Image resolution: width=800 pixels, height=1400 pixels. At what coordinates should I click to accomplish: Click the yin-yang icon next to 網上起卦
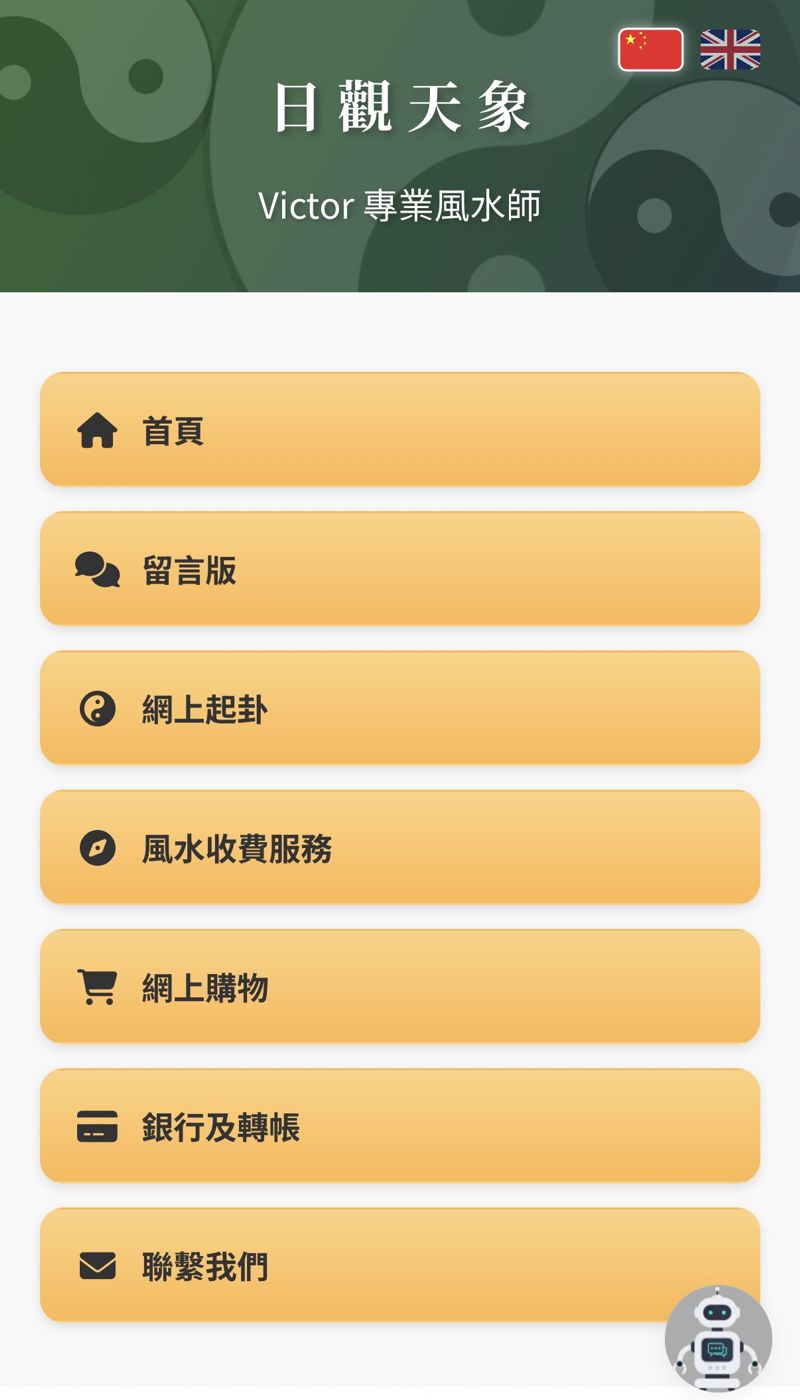[95, 708]
